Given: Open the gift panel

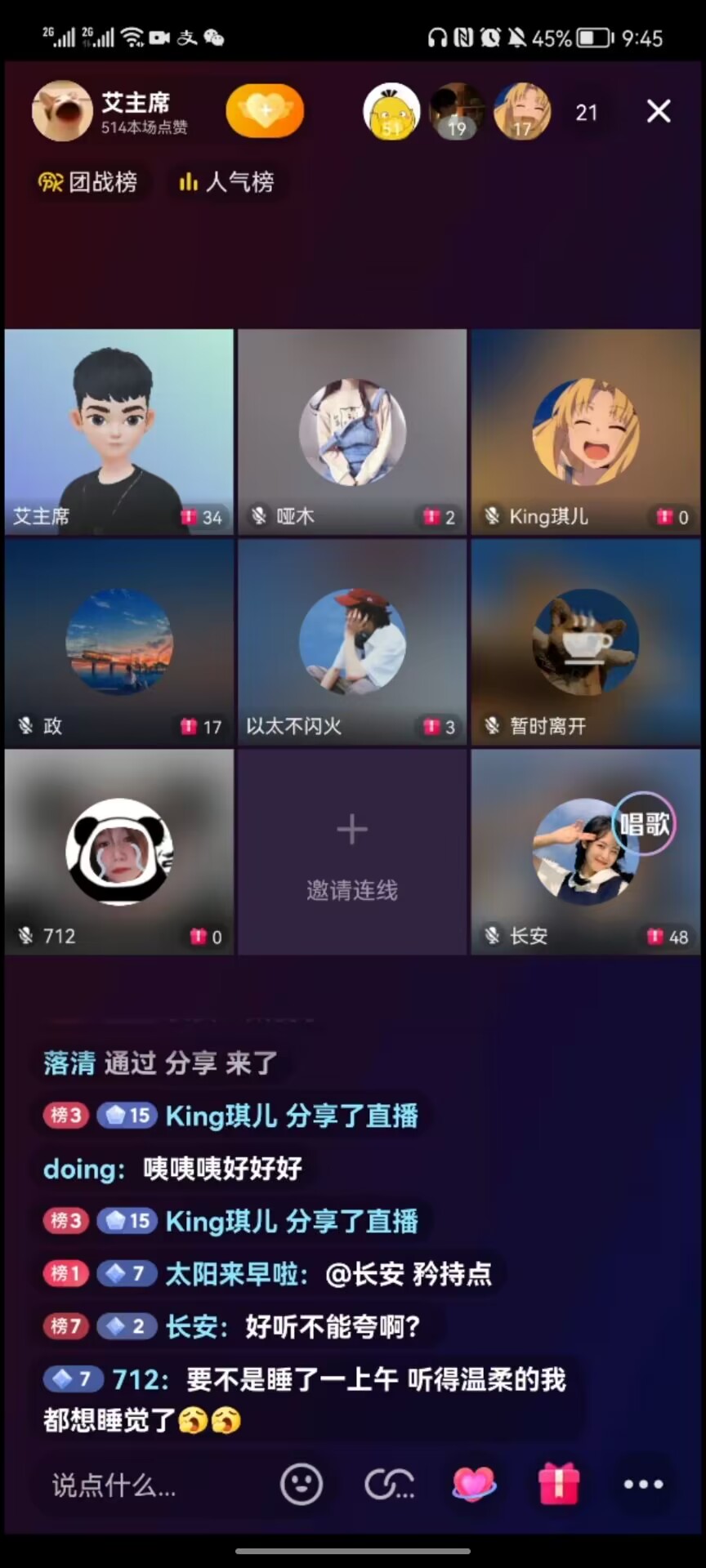Looking at the screenshot, I should pyautogui.click(x=559, y=1484).
